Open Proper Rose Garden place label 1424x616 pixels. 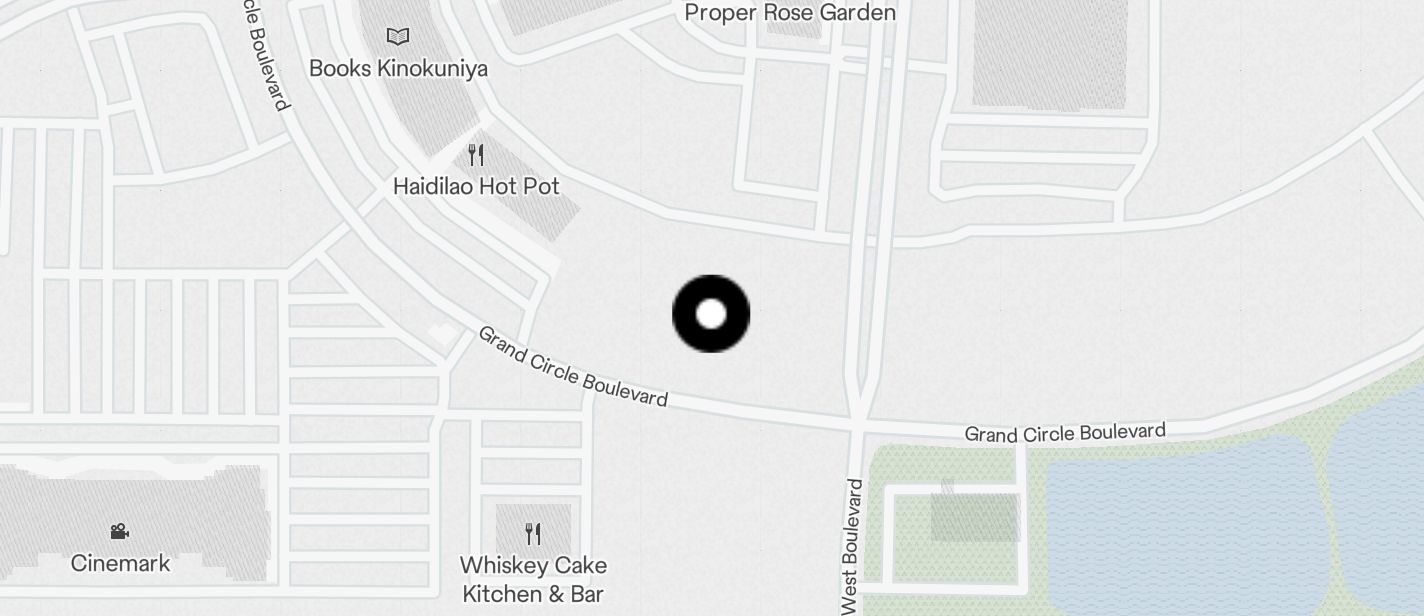790,13
